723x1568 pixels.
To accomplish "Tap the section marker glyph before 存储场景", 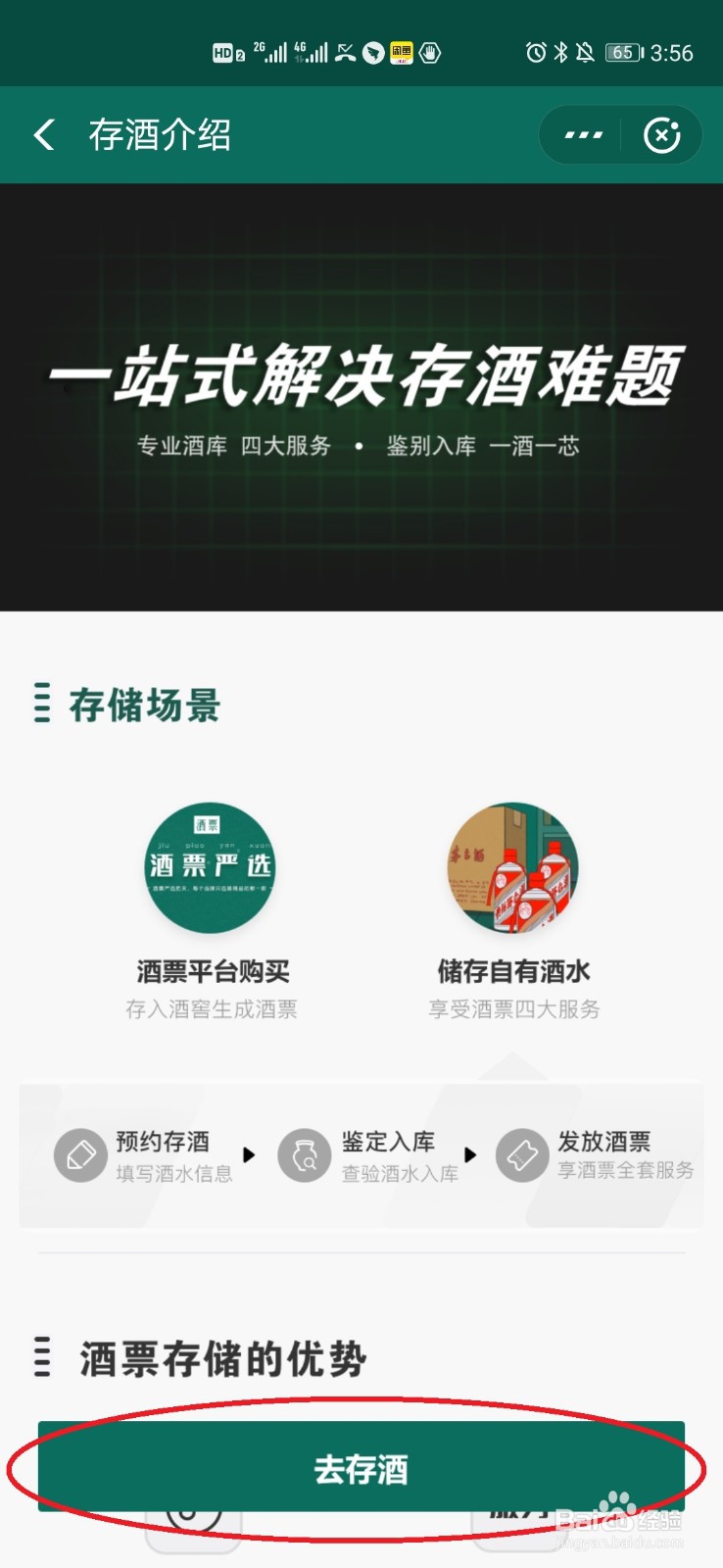I will (41, 704).
